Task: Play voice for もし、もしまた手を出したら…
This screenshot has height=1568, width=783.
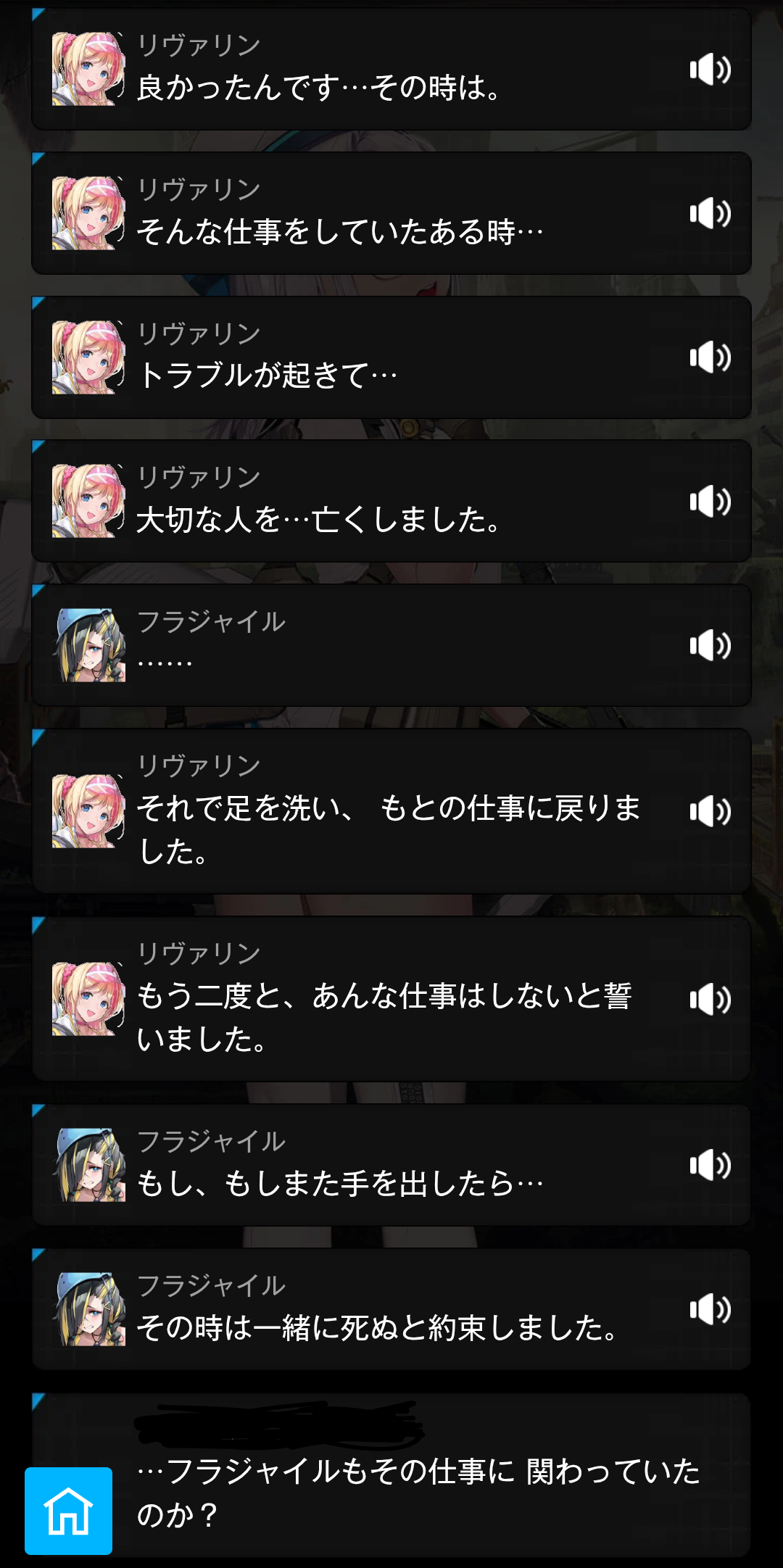Action: click(710, 1165)
